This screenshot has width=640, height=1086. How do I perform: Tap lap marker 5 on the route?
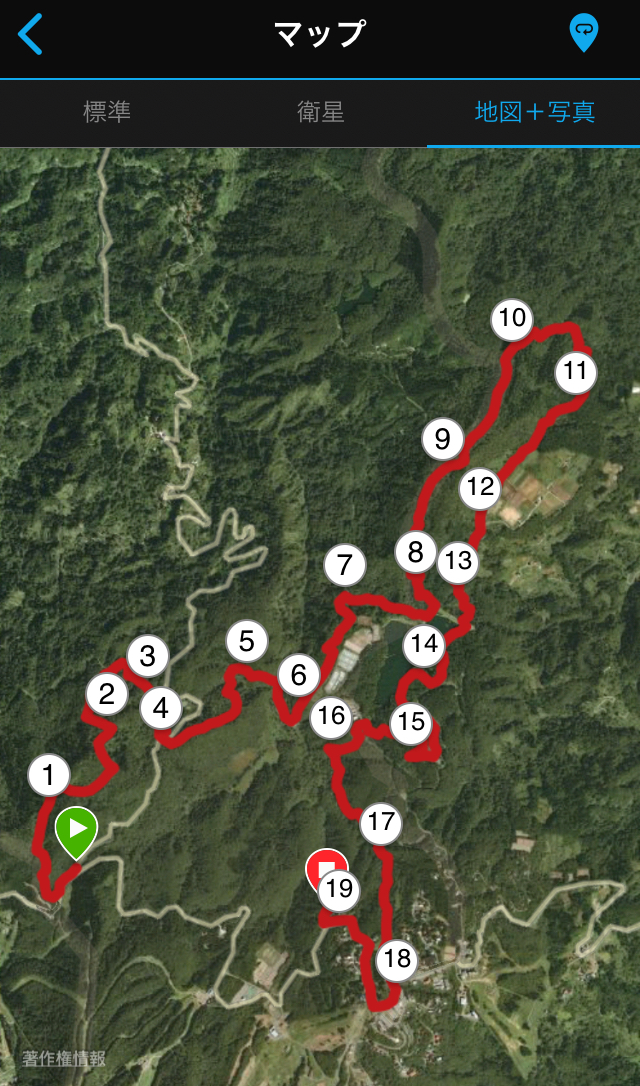(247, 642)
